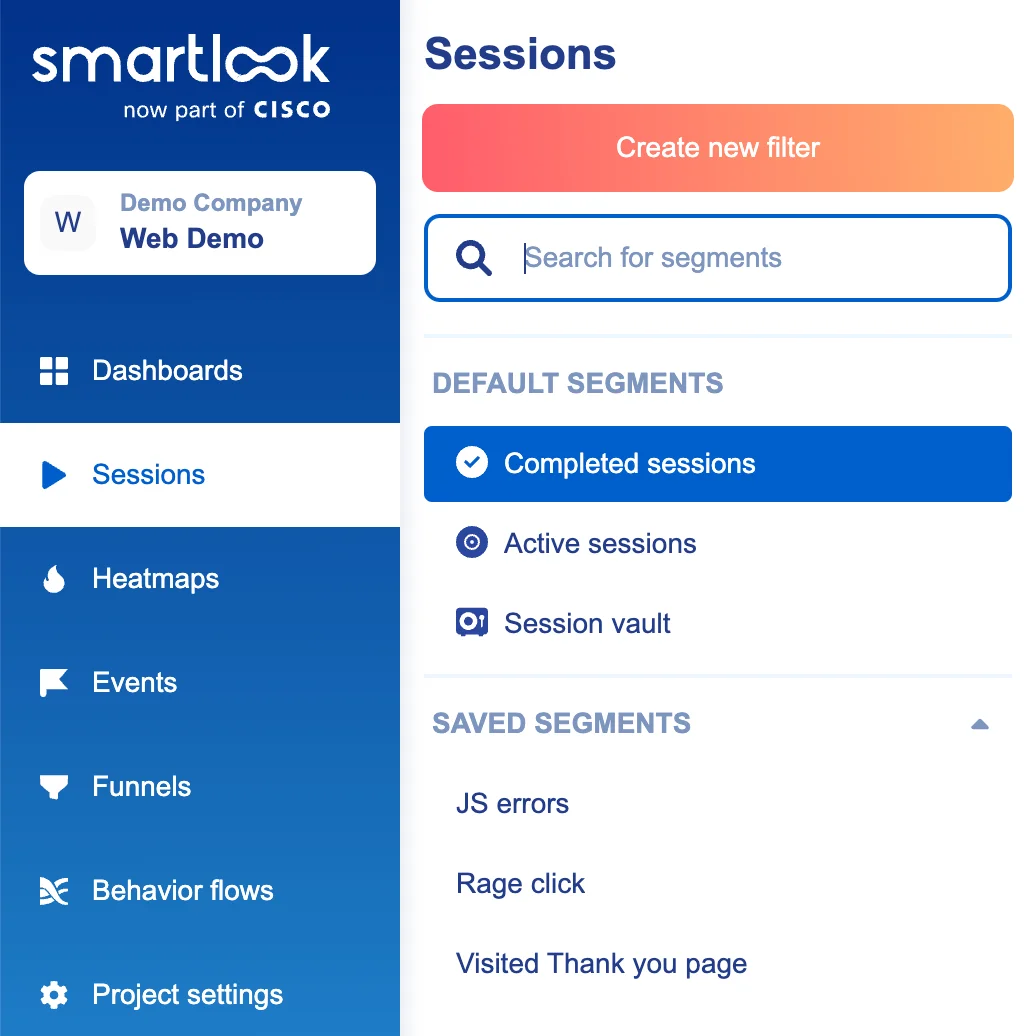Open Session vault segment
Screen dimensions: 1024x1036
click(587, 624)
